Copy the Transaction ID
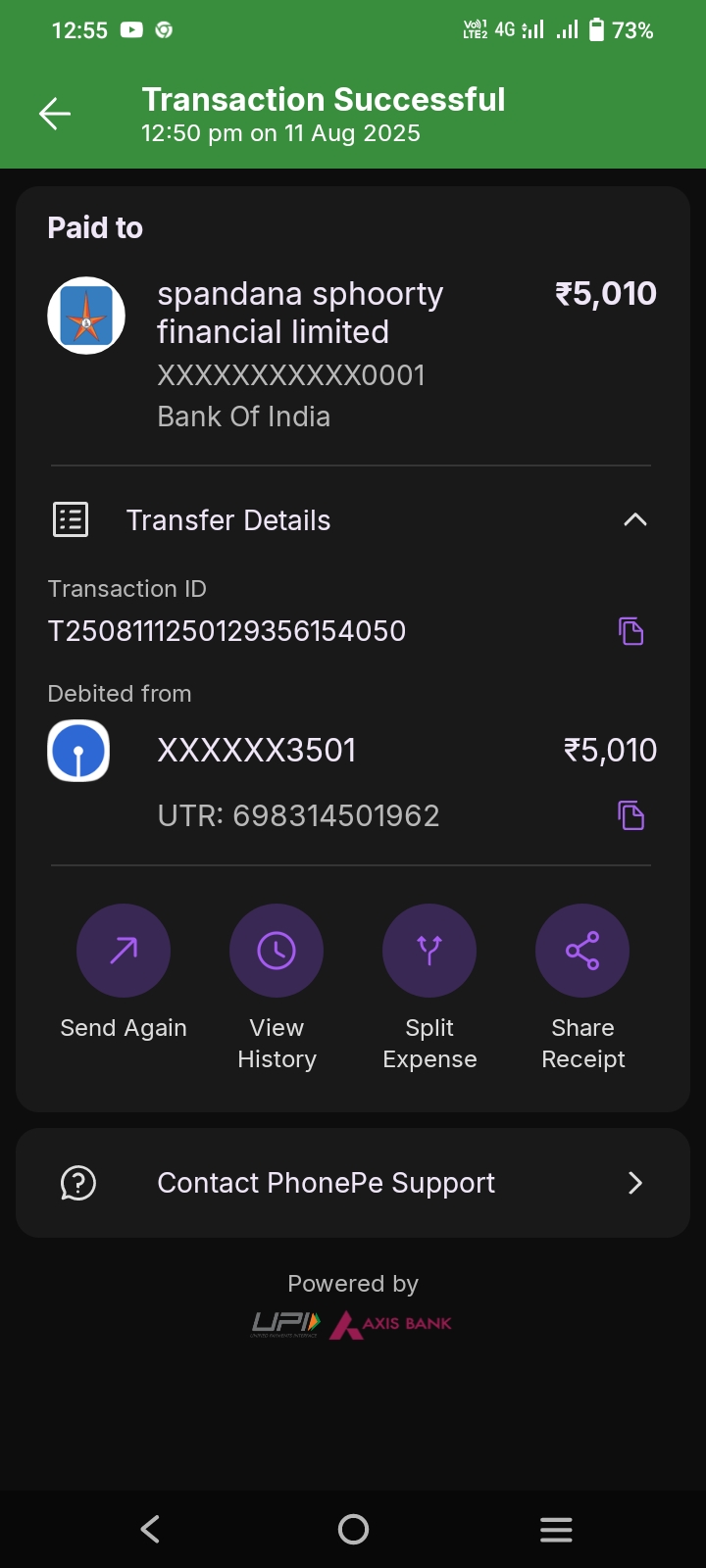The image size is (706, 1568). pos(630,631)
